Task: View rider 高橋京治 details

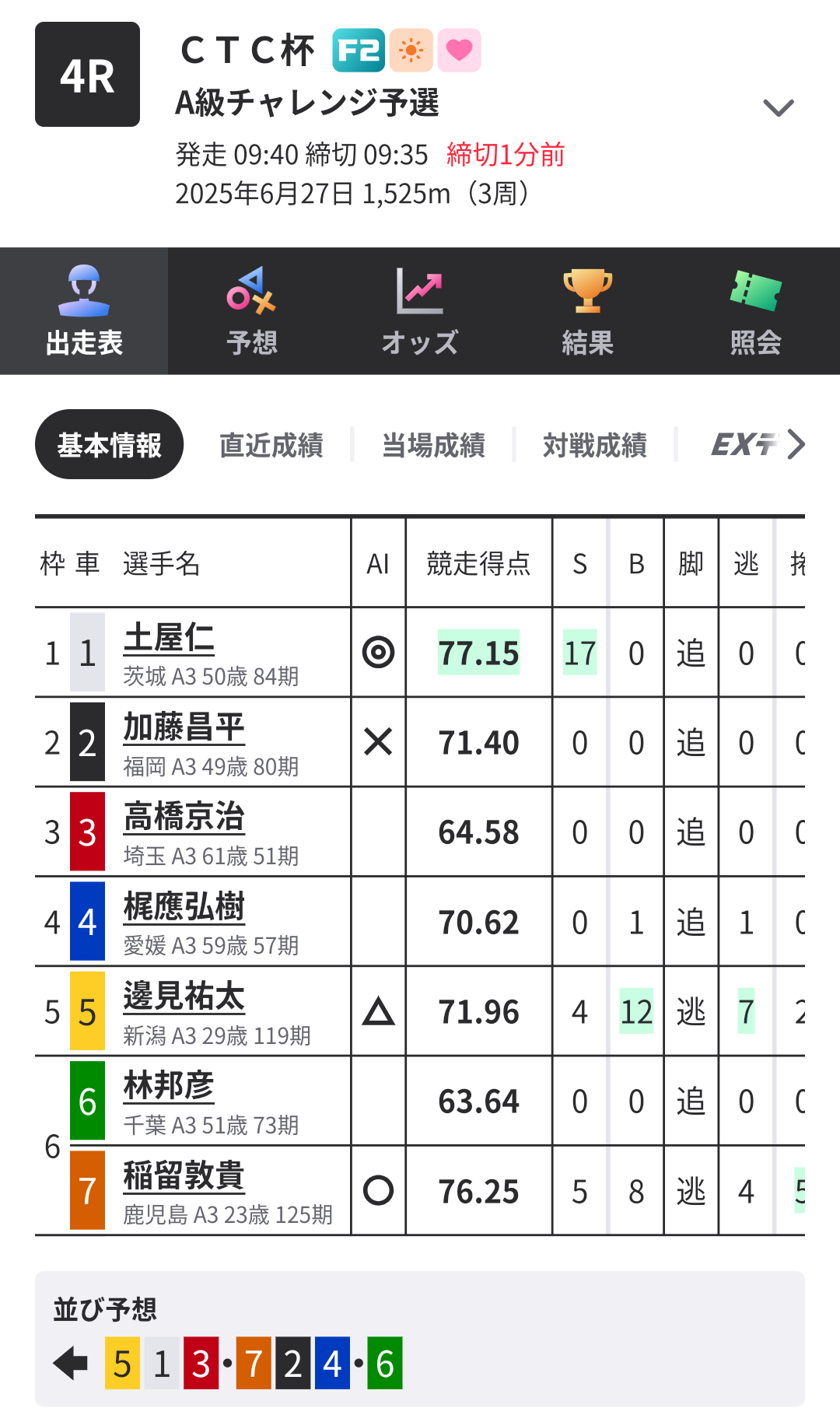Action: [184, 817]
